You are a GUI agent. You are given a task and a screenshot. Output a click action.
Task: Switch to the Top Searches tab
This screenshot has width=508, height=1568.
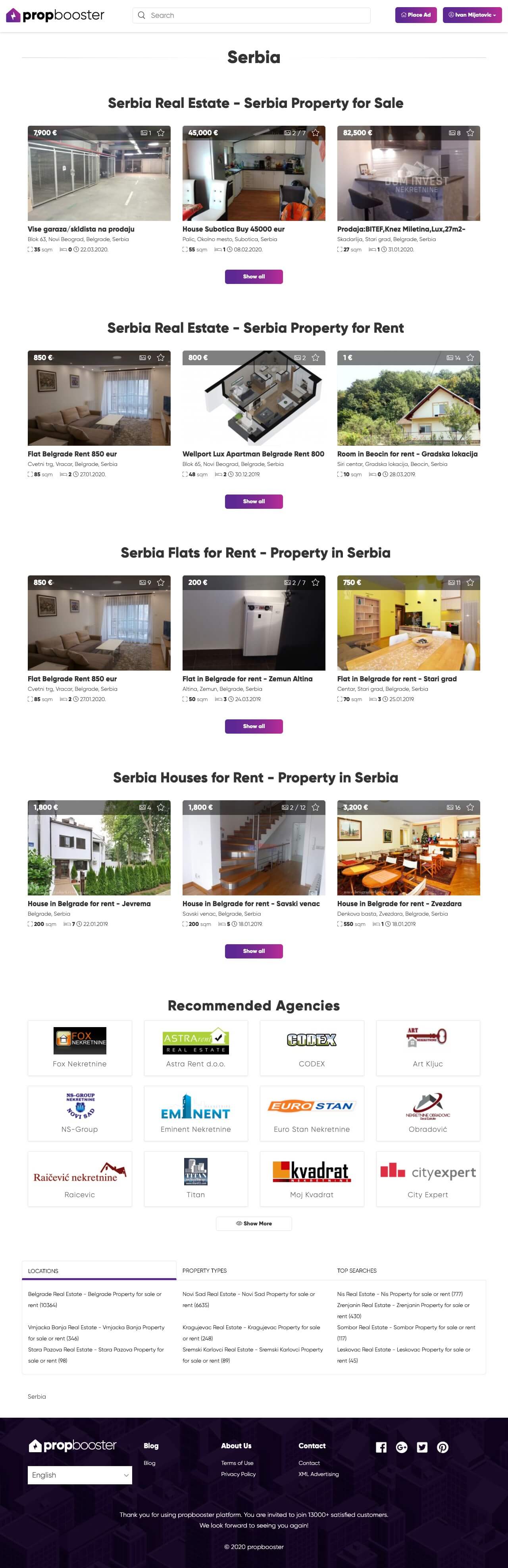[357, 1270]
